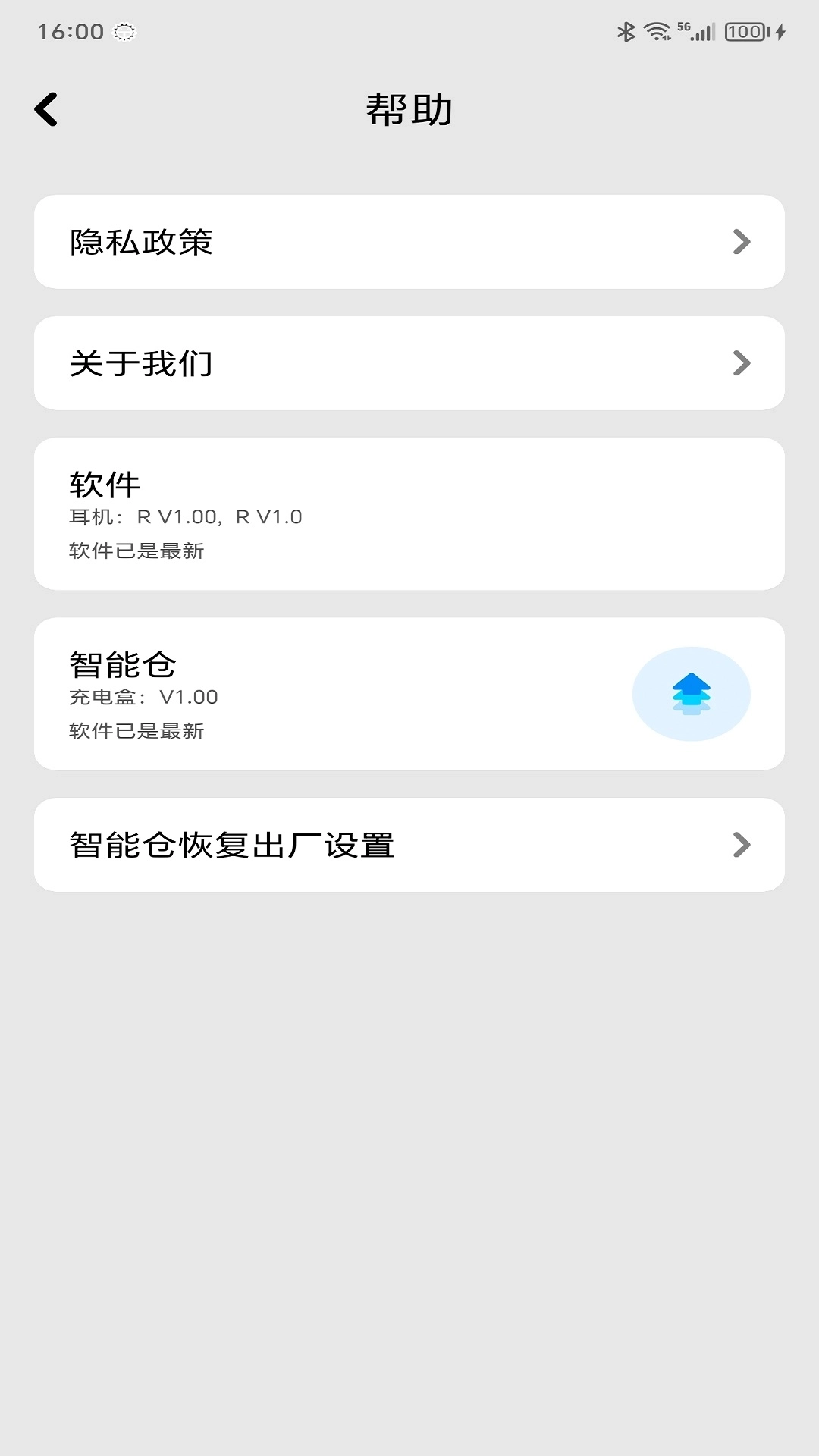Open 隐私政策 via its chevron arrow

pos(742,242)
